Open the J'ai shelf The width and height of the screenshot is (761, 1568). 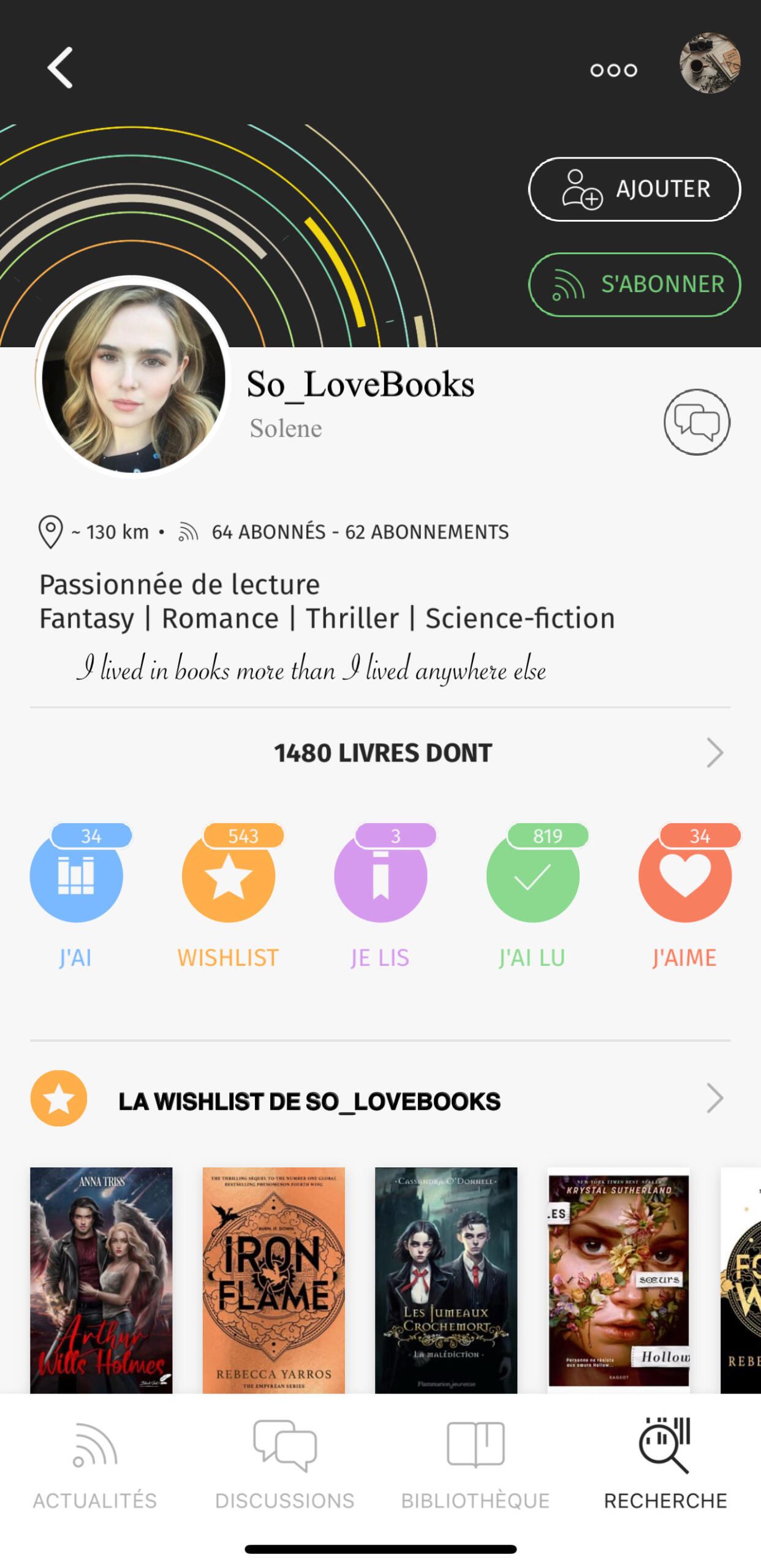tap(76, 876)
